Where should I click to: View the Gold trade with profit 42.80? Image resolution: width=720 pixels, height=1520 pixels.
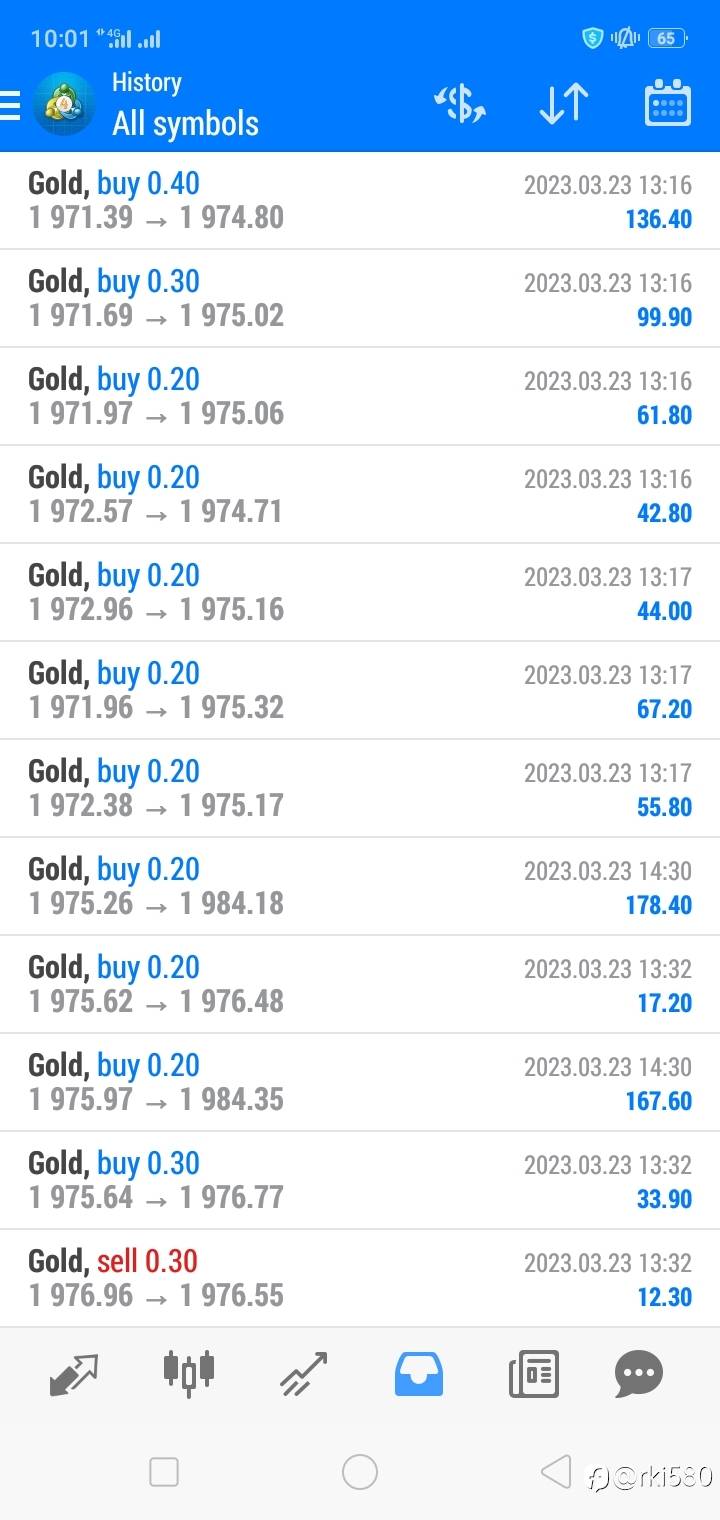pyautogui.click(x=360, y=495)
